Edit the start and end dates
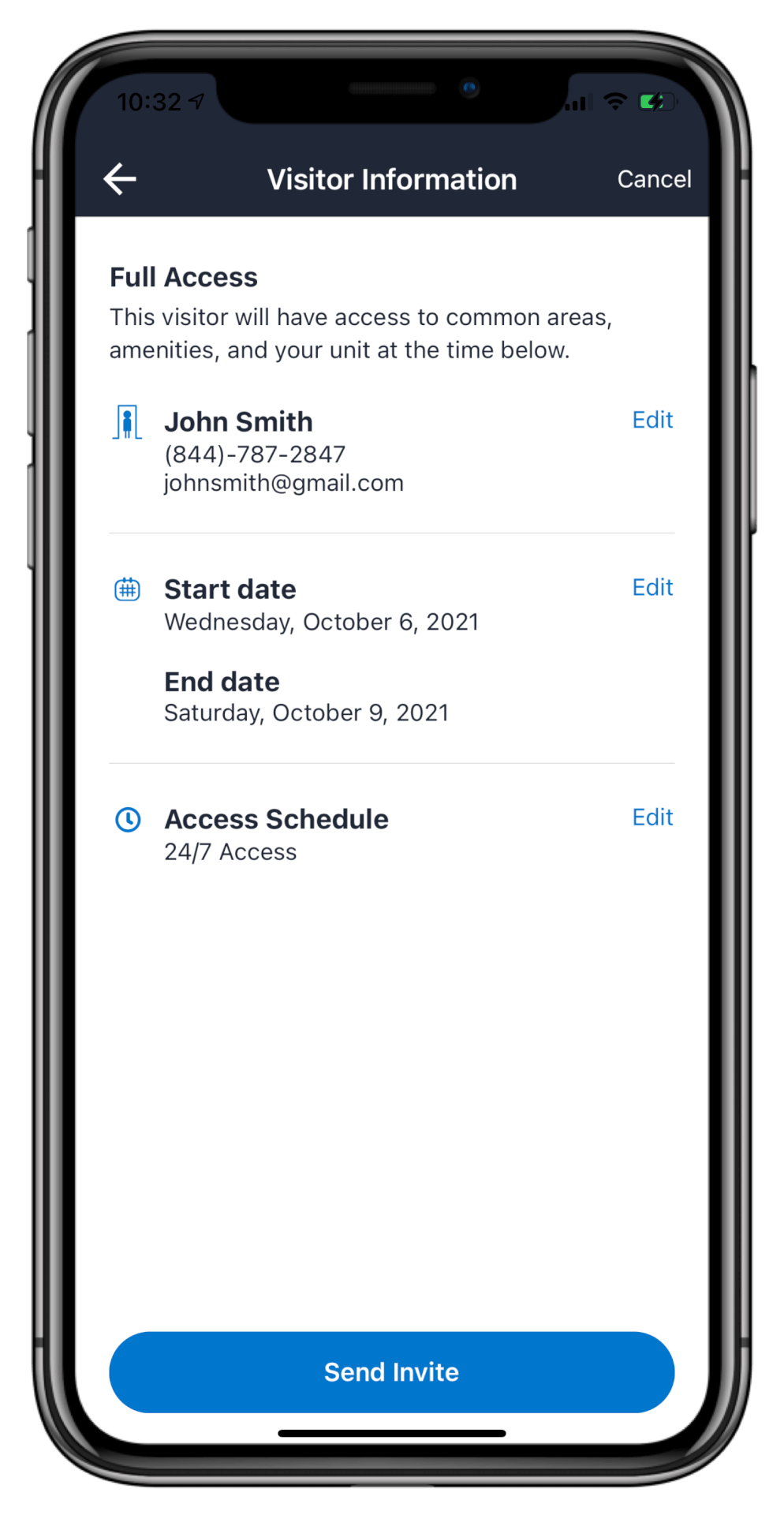The width and height of the screenshot is (784, 1515). click(x=651, y=587)
